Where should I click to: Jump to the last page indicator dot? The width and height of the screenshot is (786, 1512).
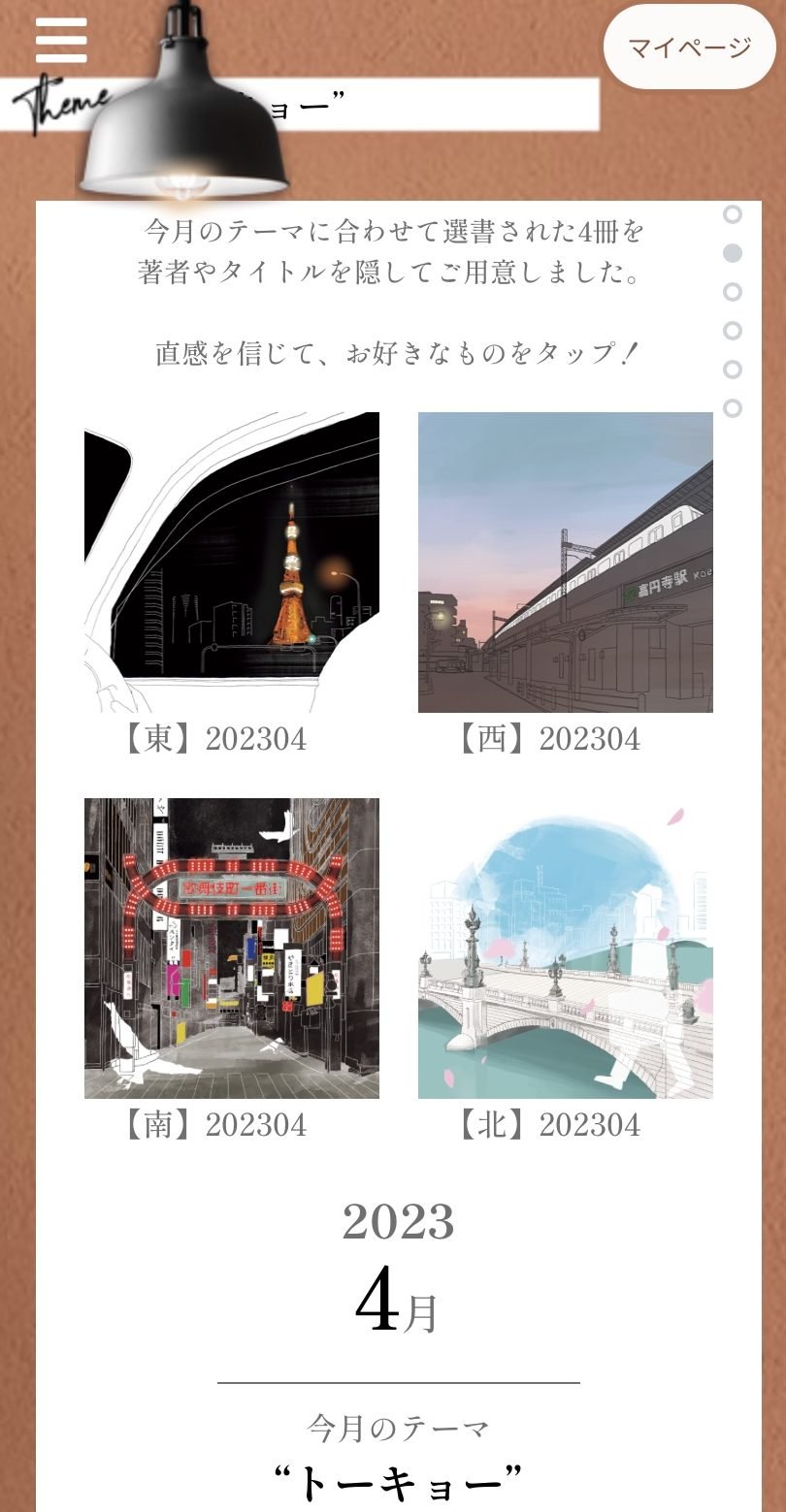tap(733, 408)
